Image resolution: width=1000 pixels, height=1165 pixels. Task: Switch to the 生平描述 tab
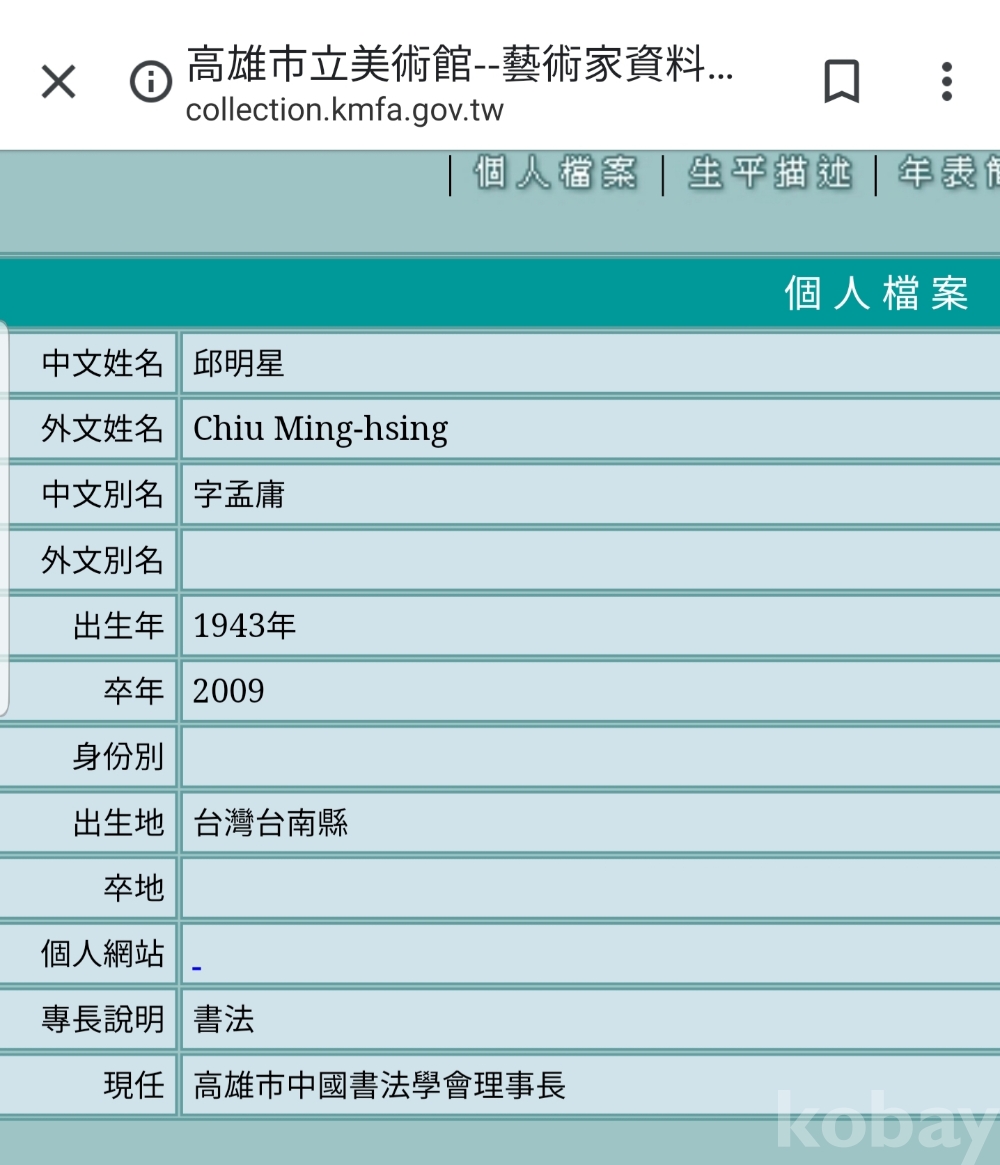[x=769, y=174]
